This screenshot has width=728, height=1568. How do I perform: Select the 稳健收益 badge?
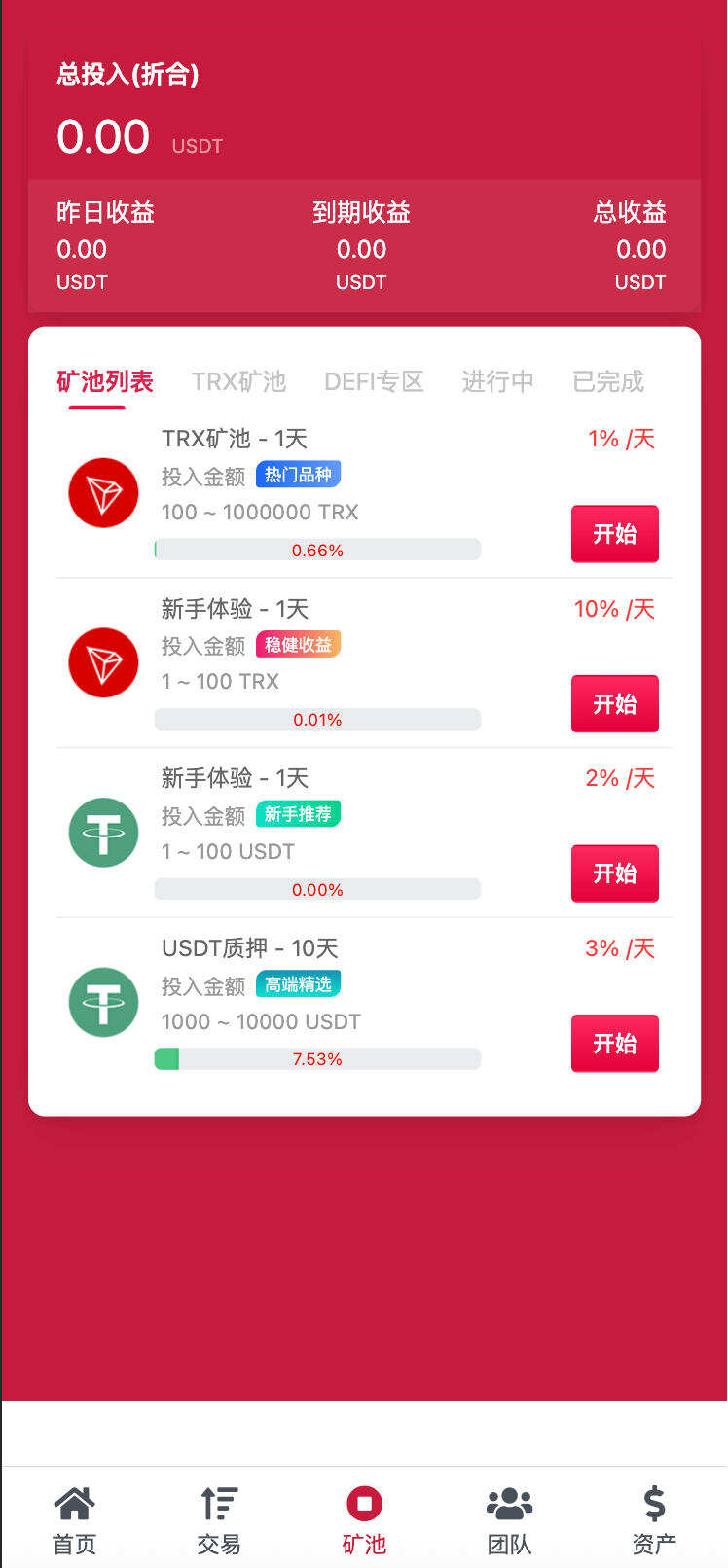point(298,644)
